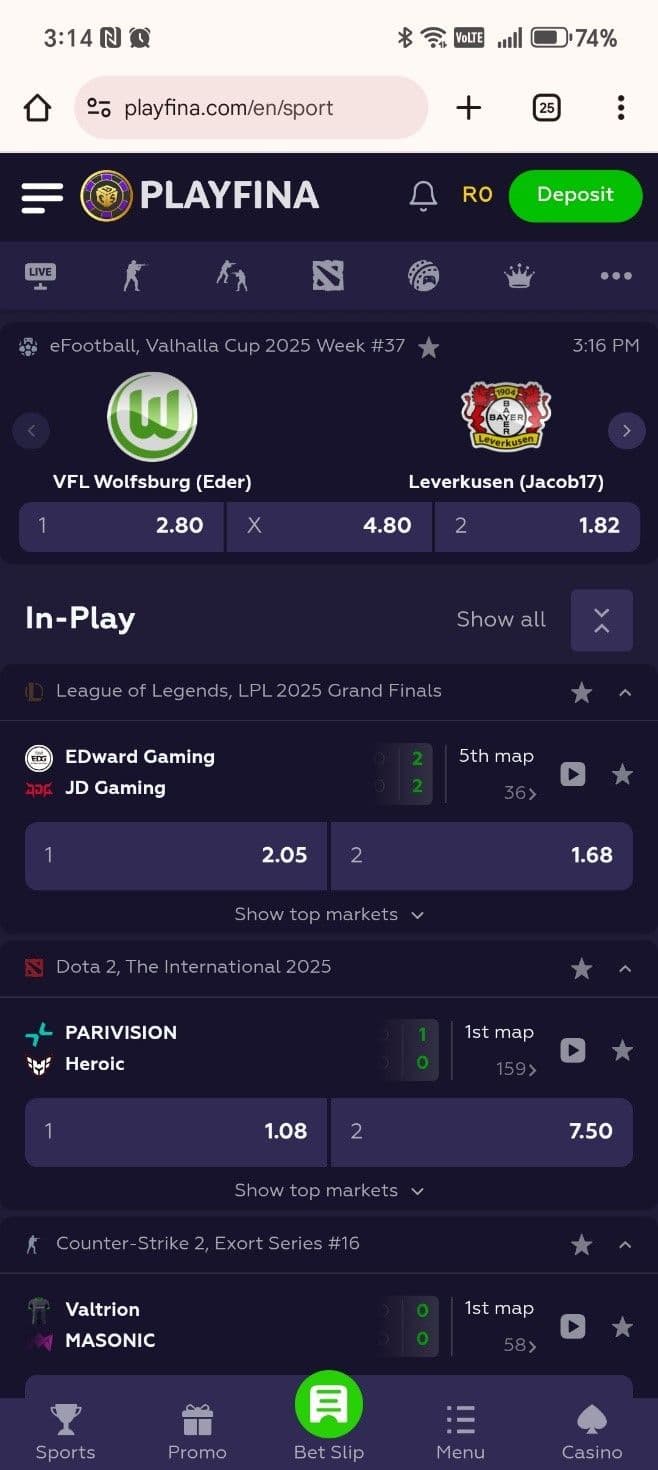Switch to the Casino tab
The image size is (658, 1470).
[x=592, y=1430]
